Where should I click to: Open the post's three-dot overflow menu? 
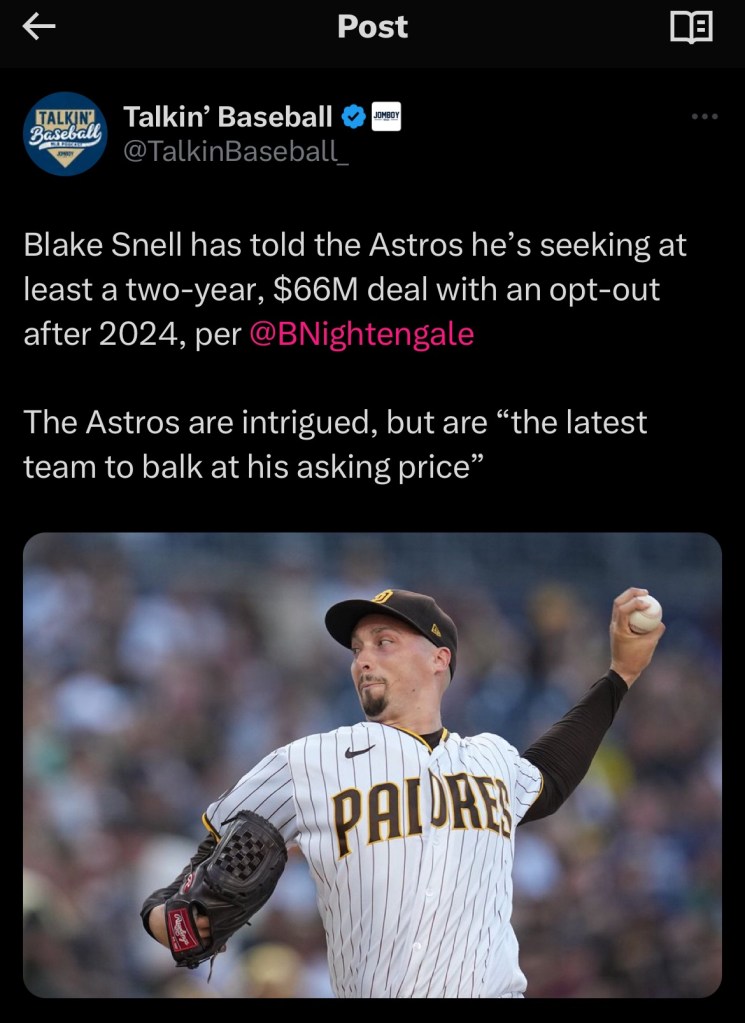(x=705, y=117)
